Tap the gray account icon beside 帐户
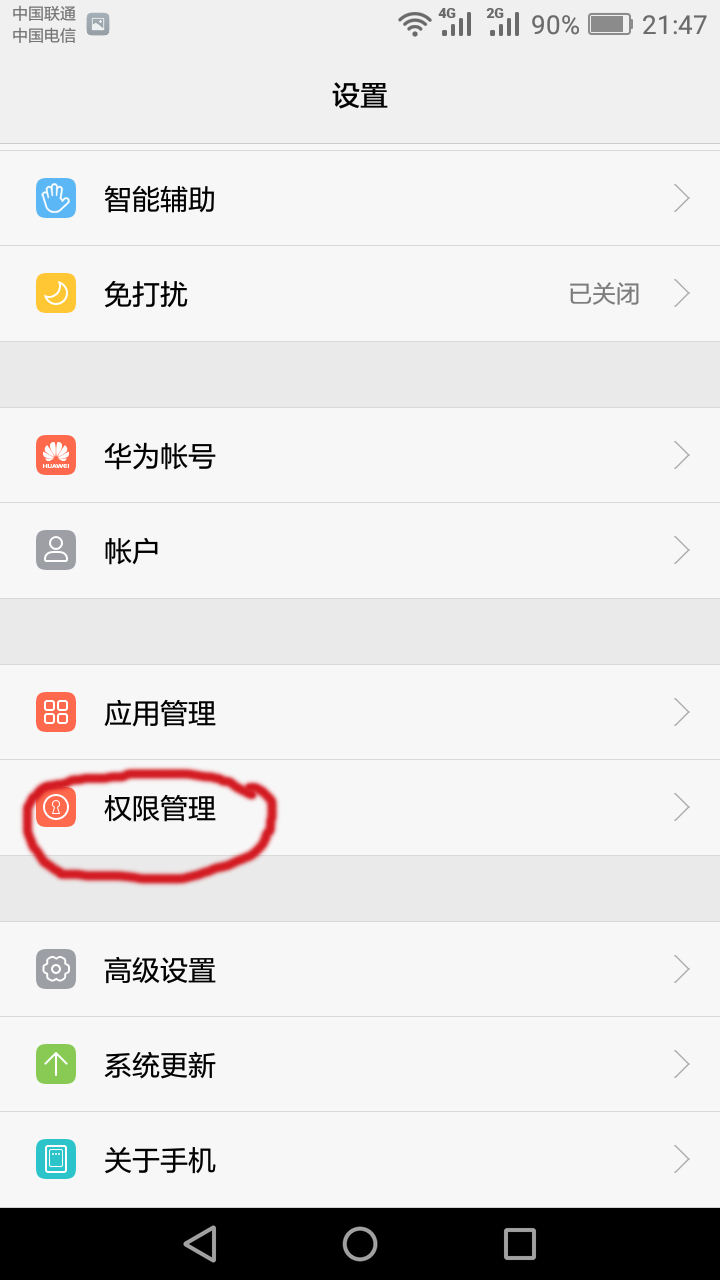 (55, 550)
